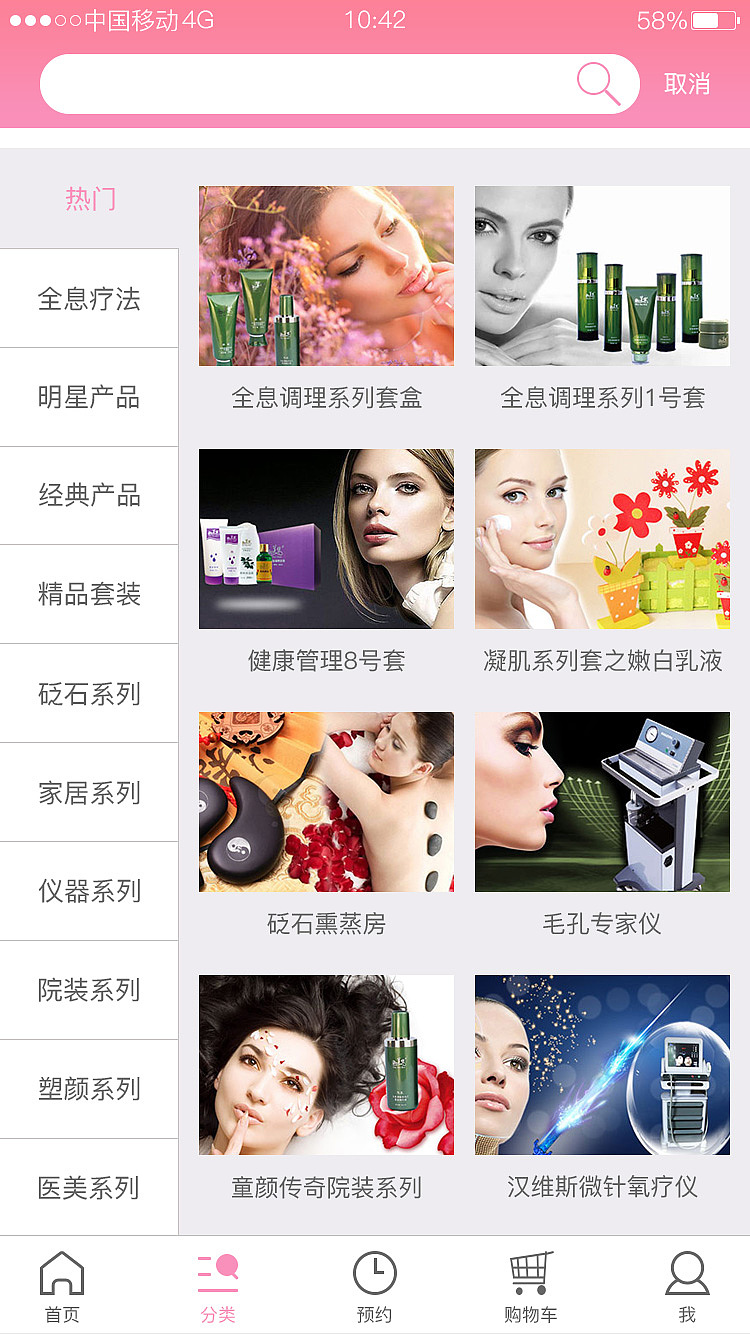Click the magnifying glass search icon

click(x=597, y=83)
